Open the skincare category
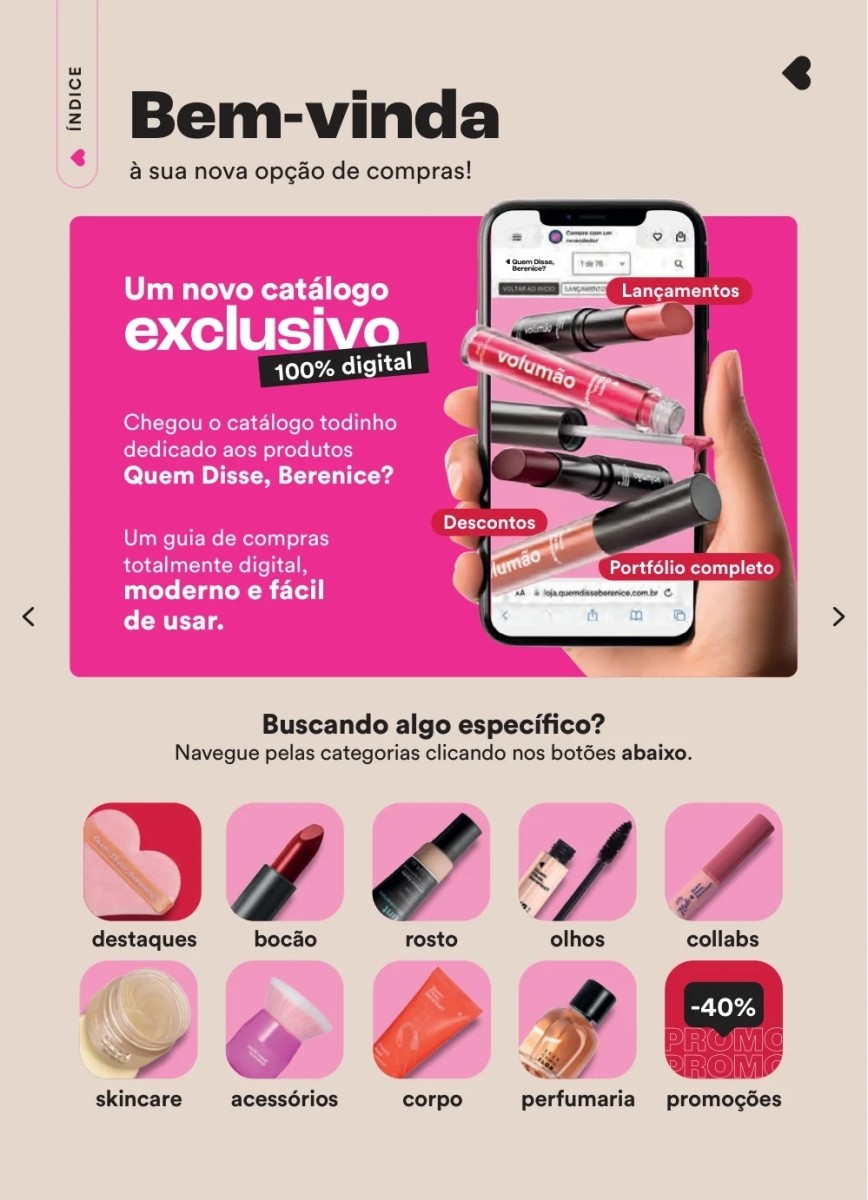868x1200 pixels. (139, 1020)
